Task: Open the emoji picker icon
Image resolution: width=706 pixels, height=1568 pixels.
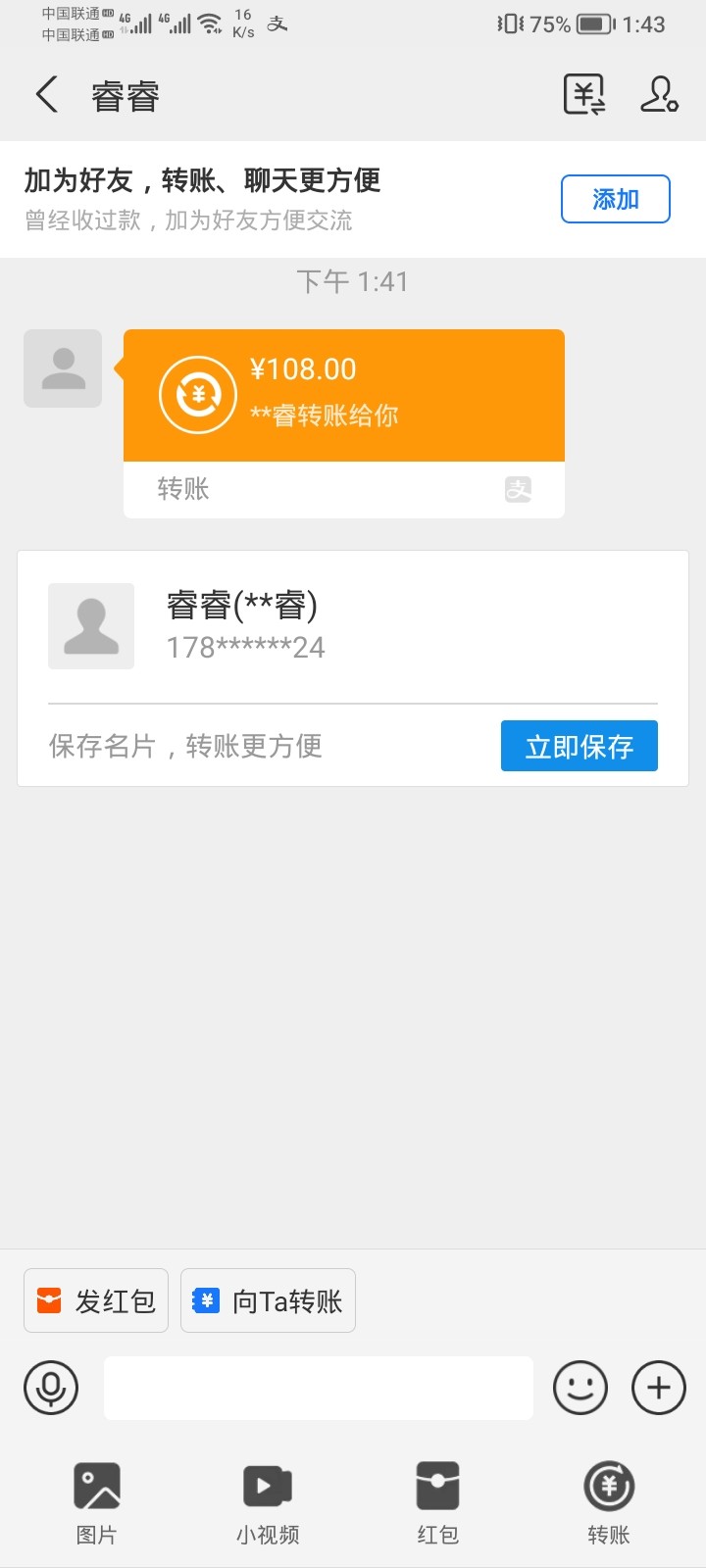Action: pyautogui.click(x=580, y=1388)
